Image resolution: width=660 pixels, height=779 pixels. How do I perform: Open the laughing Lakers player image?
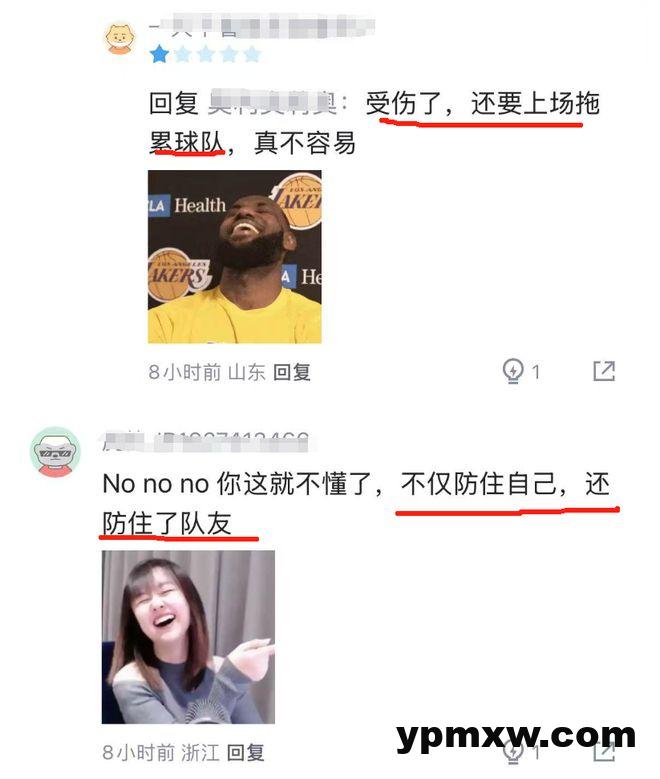[235, 257]
